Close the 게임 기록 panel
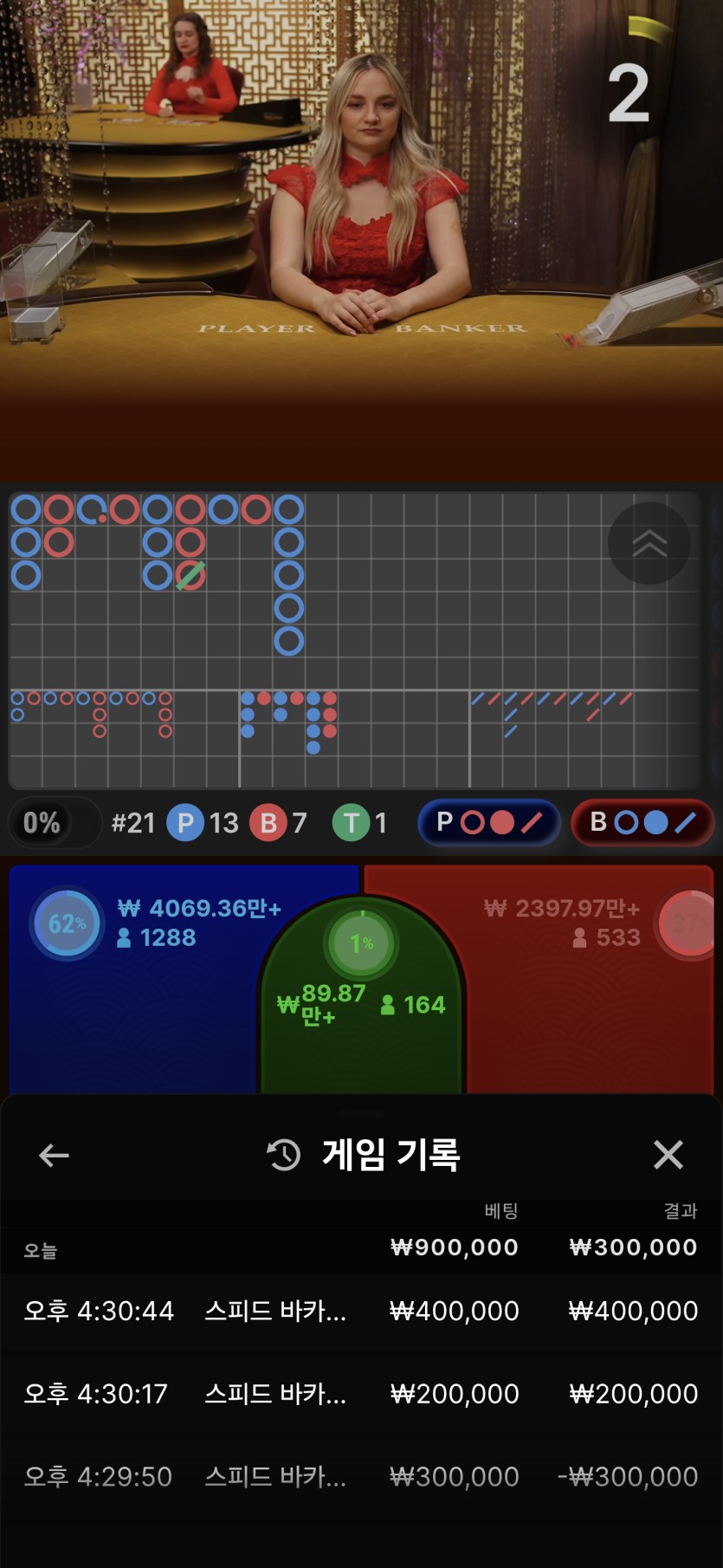 coord(668,1155)
